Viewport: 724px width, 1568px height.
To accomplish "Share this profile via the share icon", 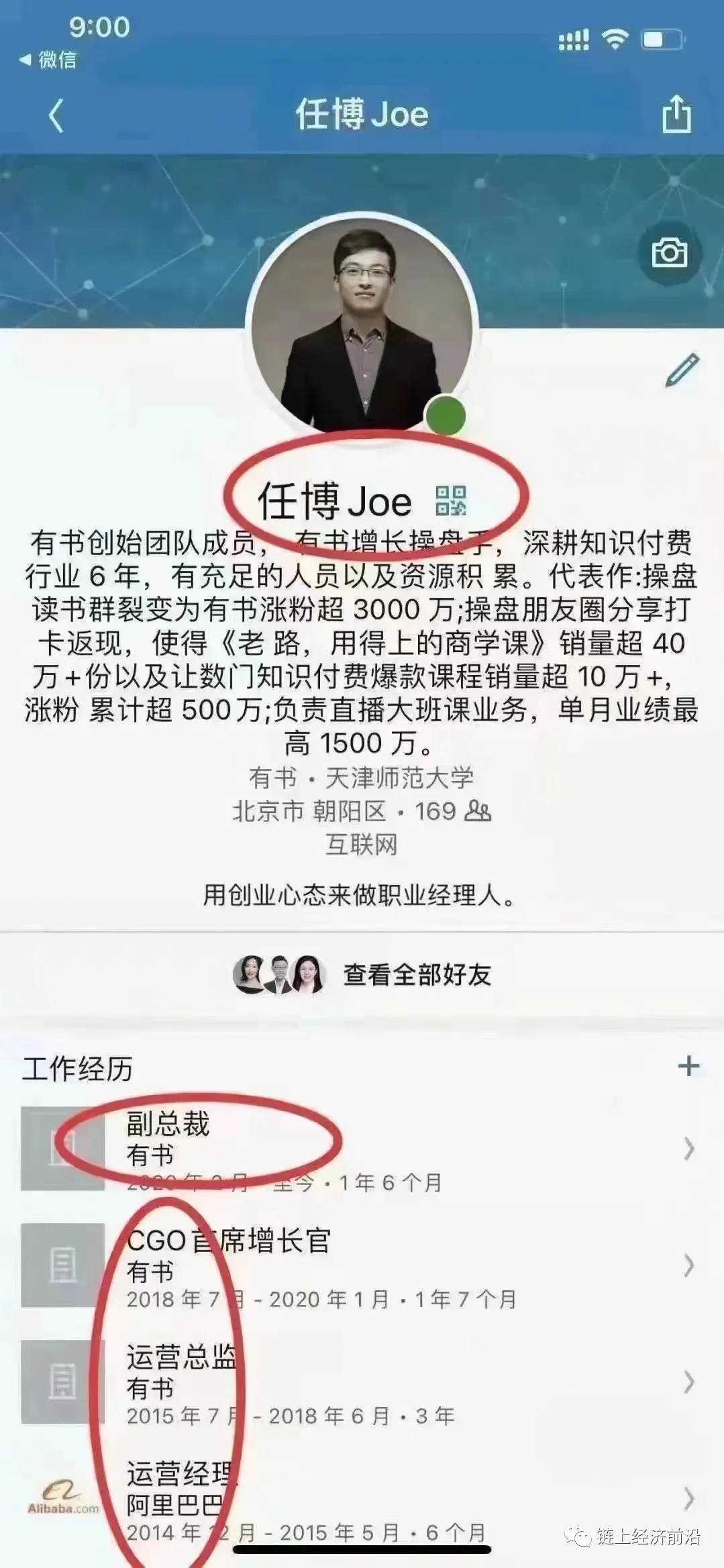I will (x=676, y=114).
